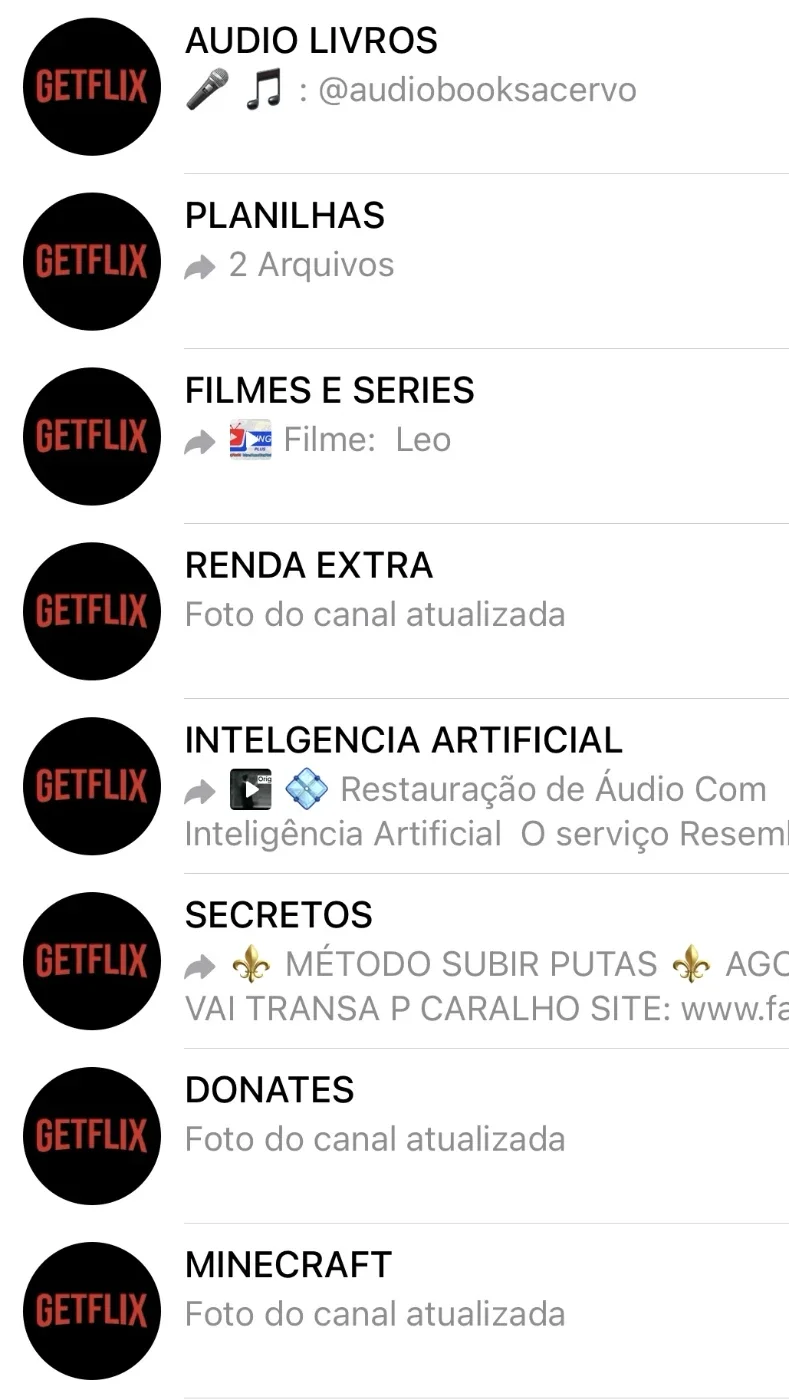Image resolution: width=789 pixels, height=1400 pixels.
Task: Open the MINECRAFT channel
Action: (x=394, y=1311)
